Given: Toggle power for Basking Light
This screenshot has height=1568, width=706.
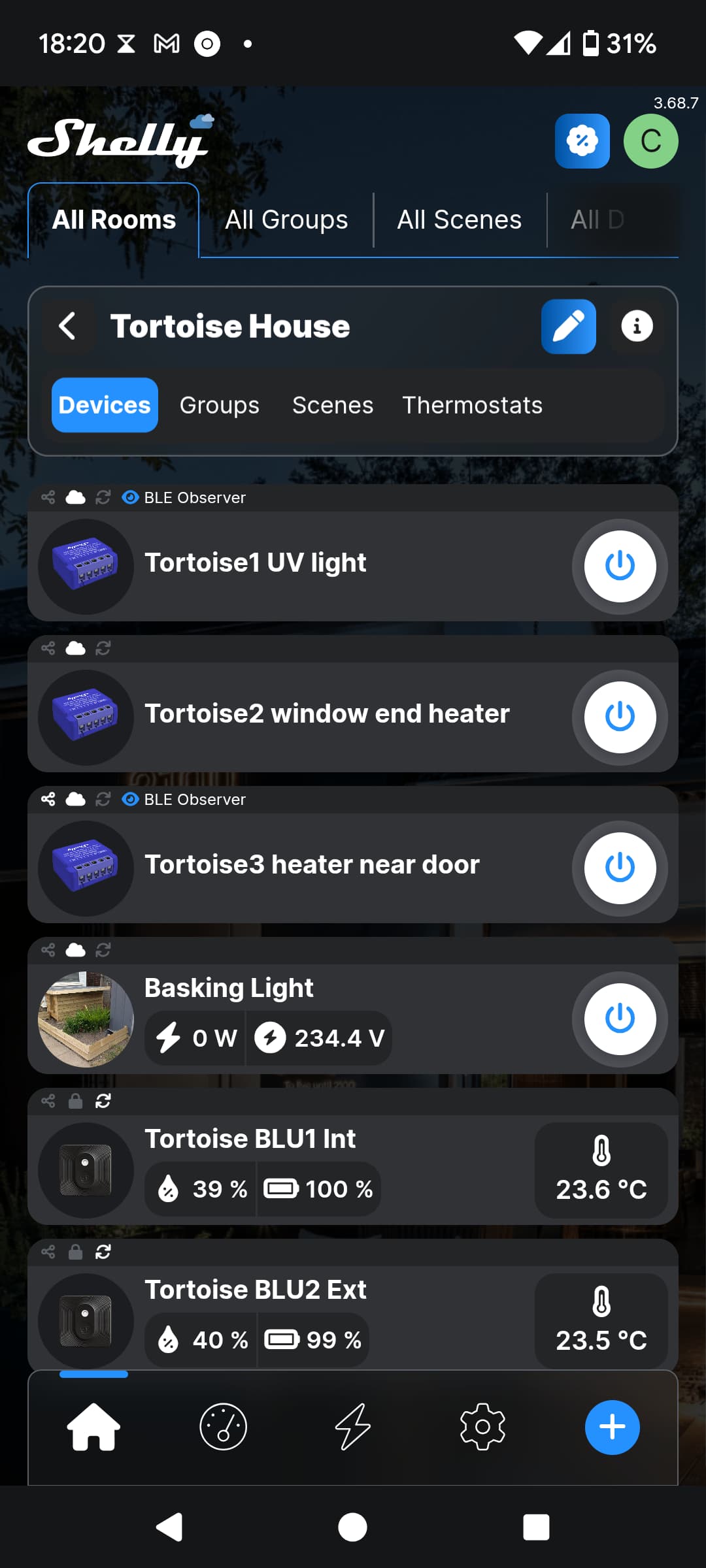Looking at the screenshot, I should point(619,1019).
